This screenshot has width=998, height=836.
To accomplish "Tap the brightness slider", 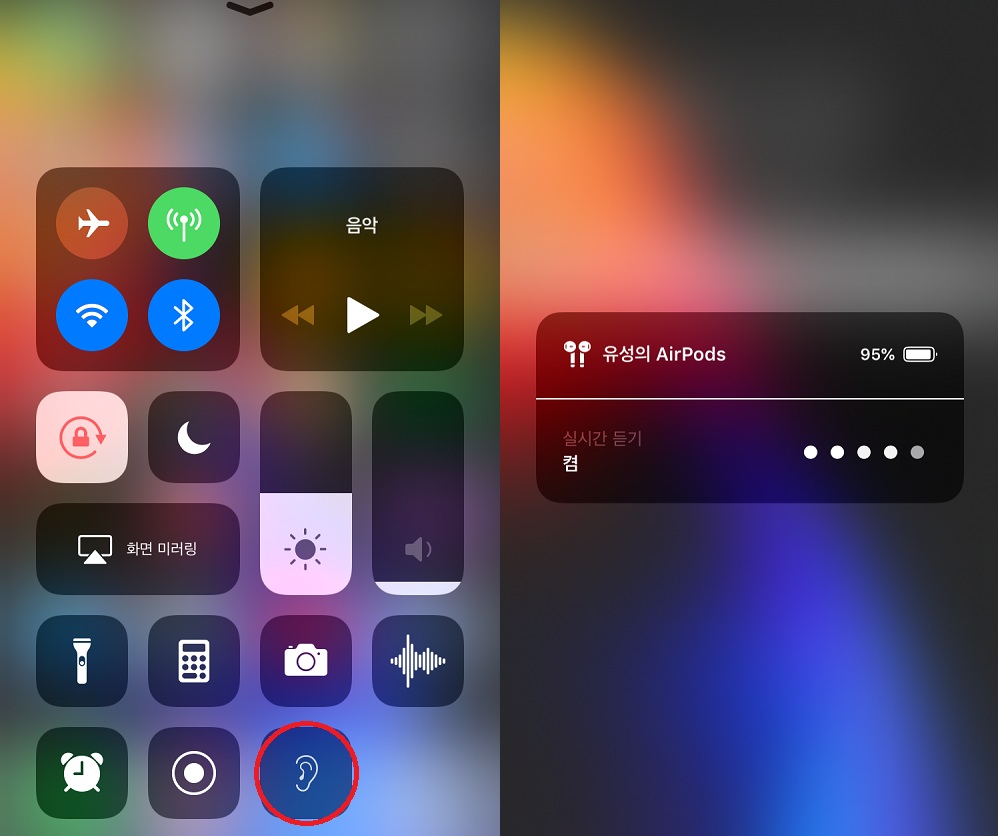I will [306, 493].
